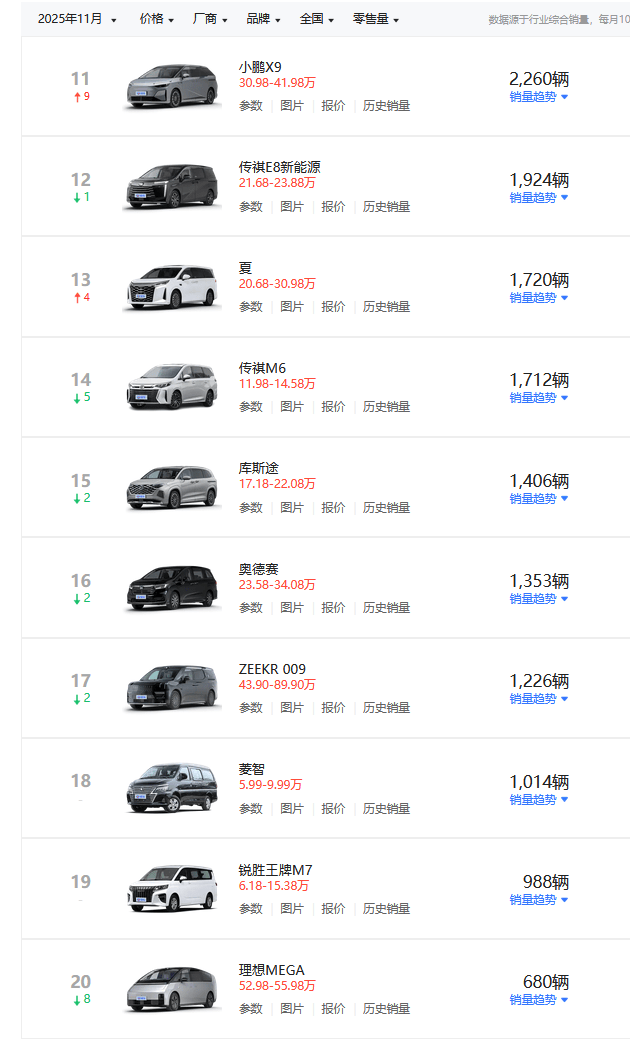Image resolution: width=630 pixels, height=1046 pixels.
Task: Open the 2025年11月 month dropdown
Action: coord(77,19)
